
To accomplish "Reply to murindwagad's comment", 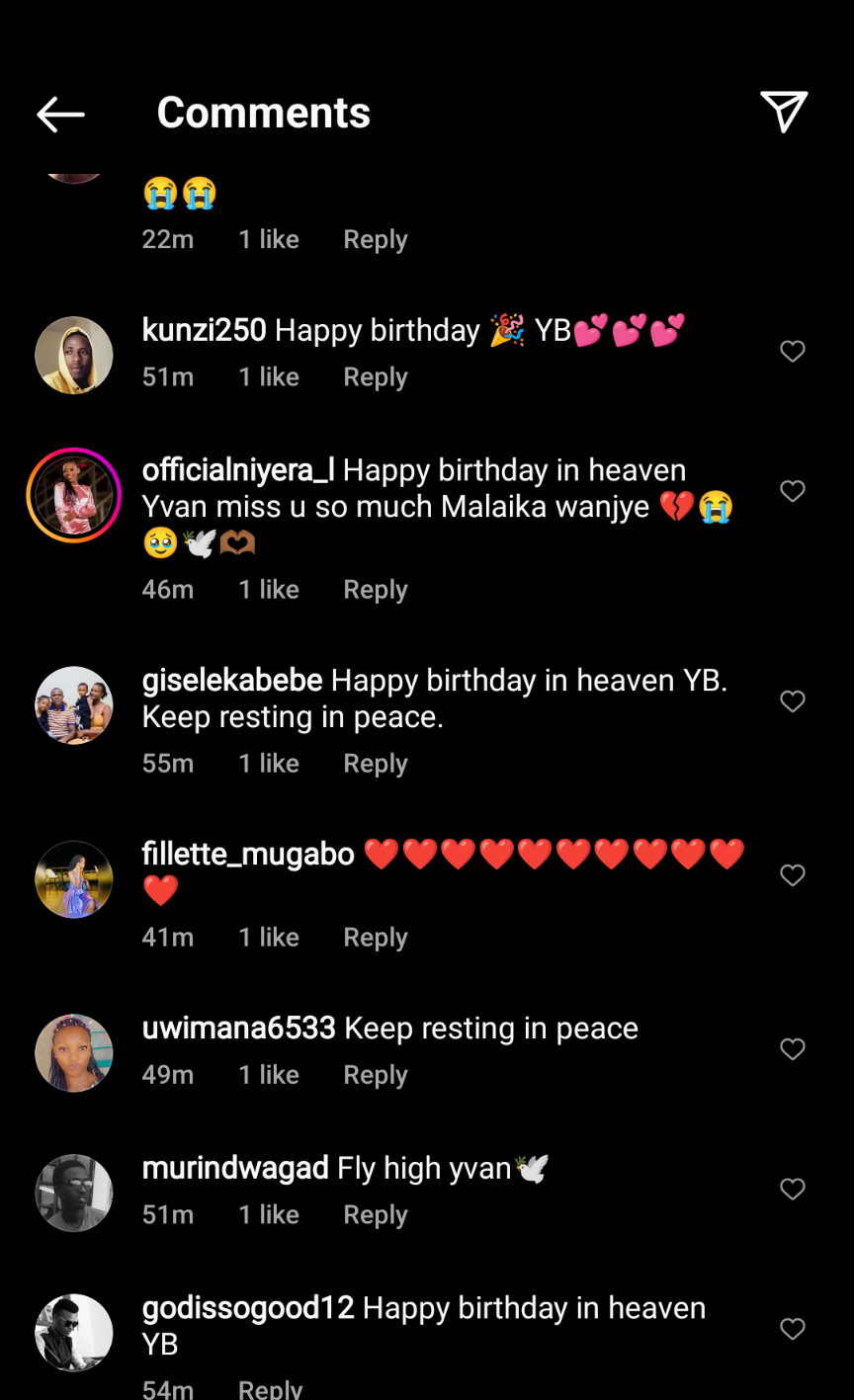I will pos(375,1215).
